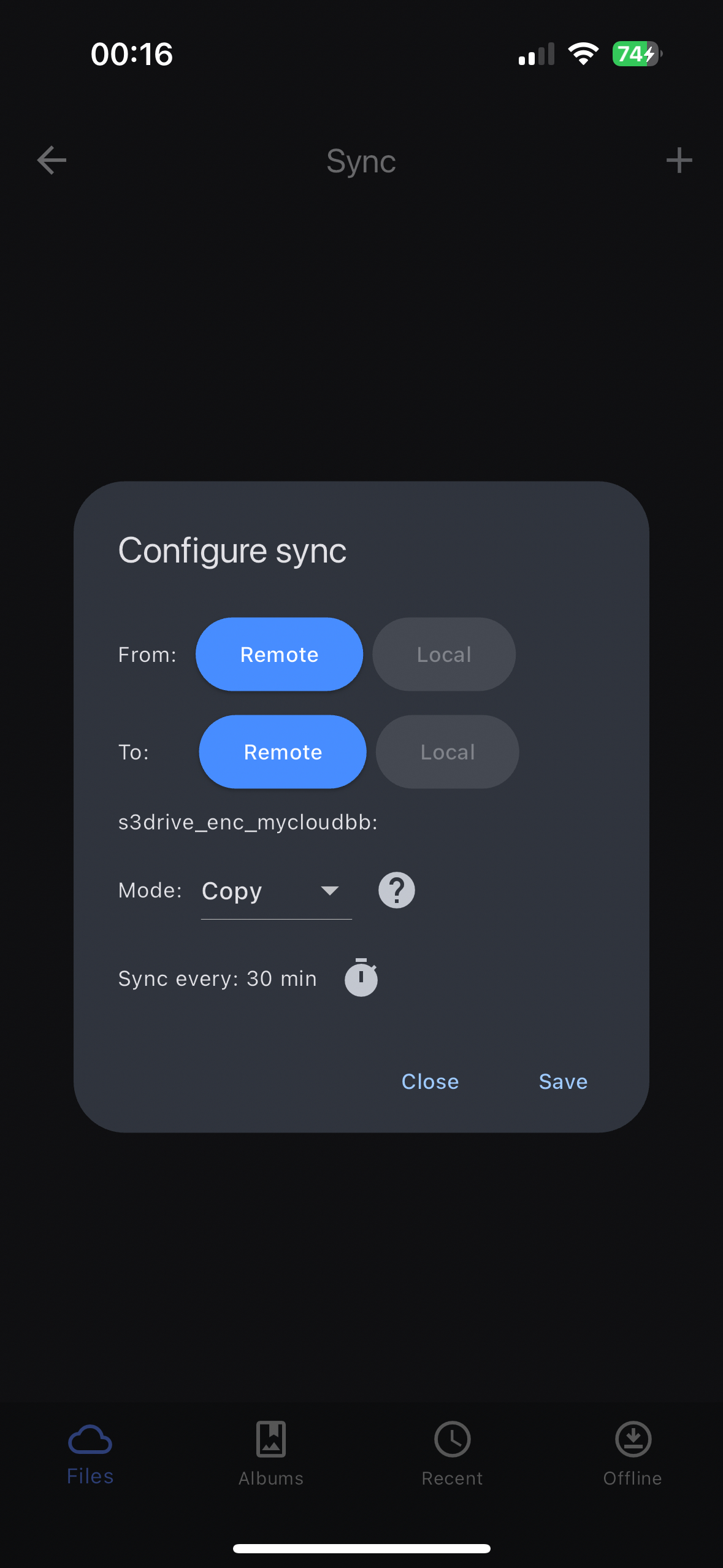The image size is (723, 1568).
Task: Tap the timer icon to set sync interval
Action: tap(361, 977)
